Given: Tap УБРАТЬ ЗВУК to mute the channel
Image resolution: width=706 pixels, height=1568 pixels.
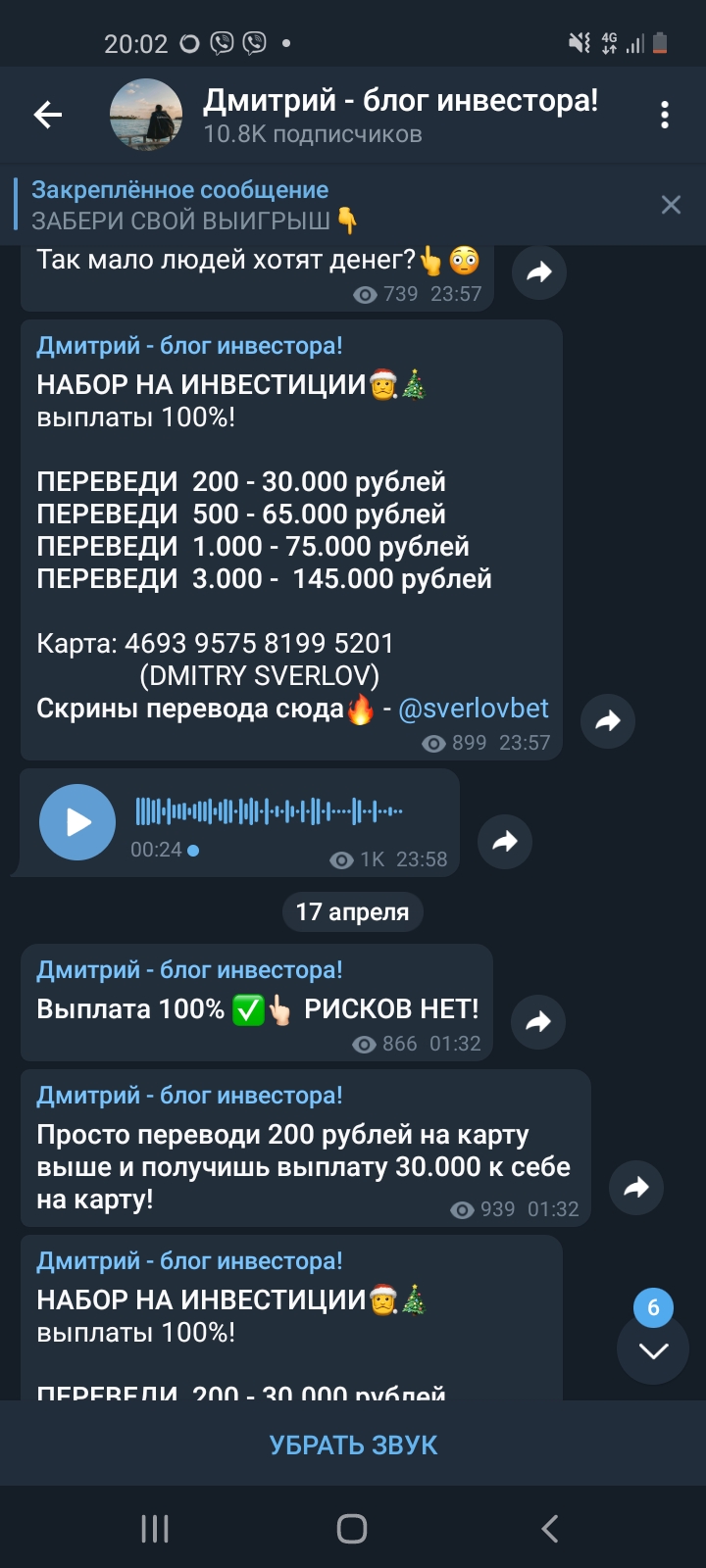Looking at the screenshot, I should [353, 1445].
